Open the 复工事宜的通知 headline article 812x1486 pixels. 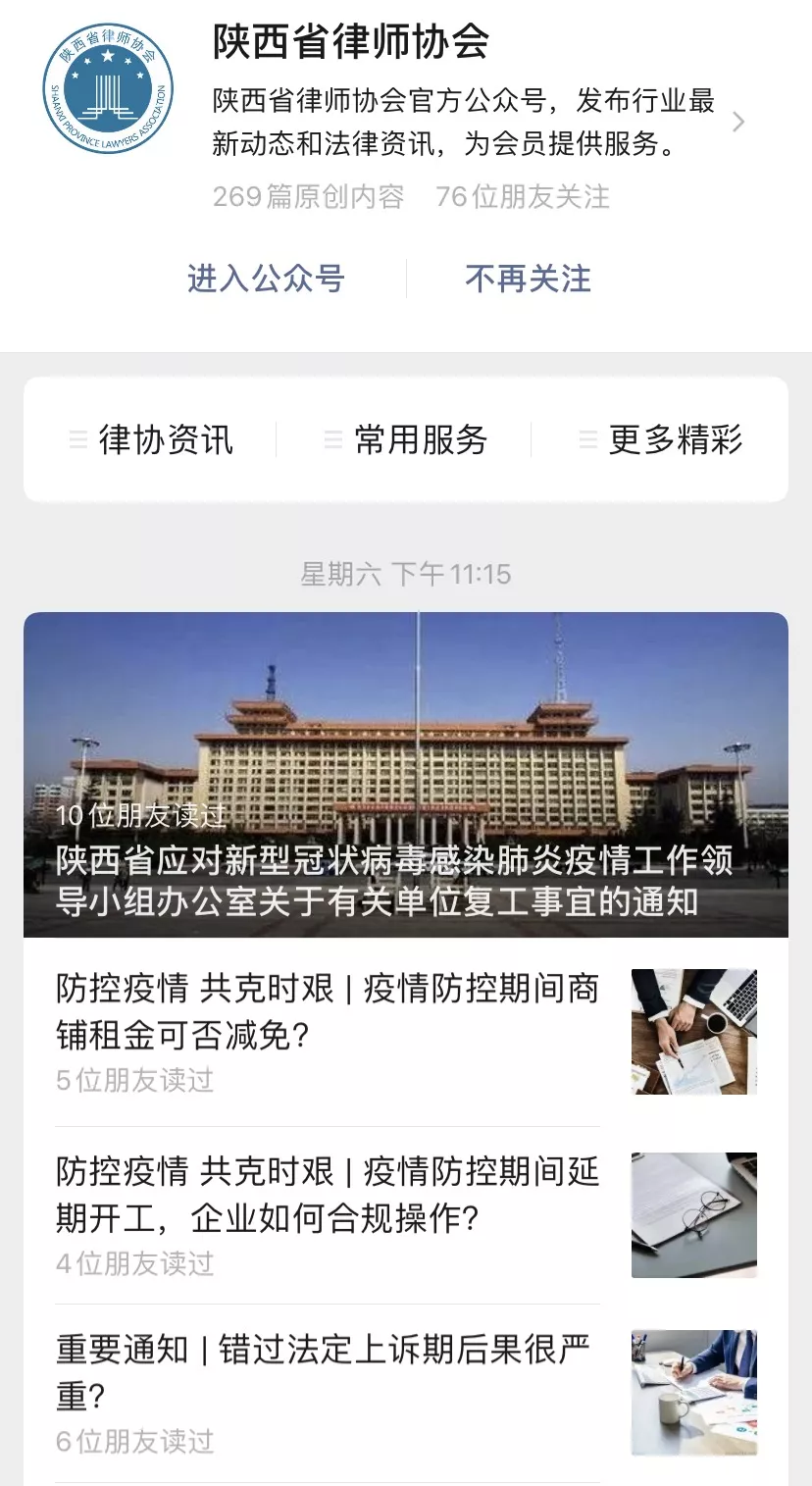click(x=405, y=775)
